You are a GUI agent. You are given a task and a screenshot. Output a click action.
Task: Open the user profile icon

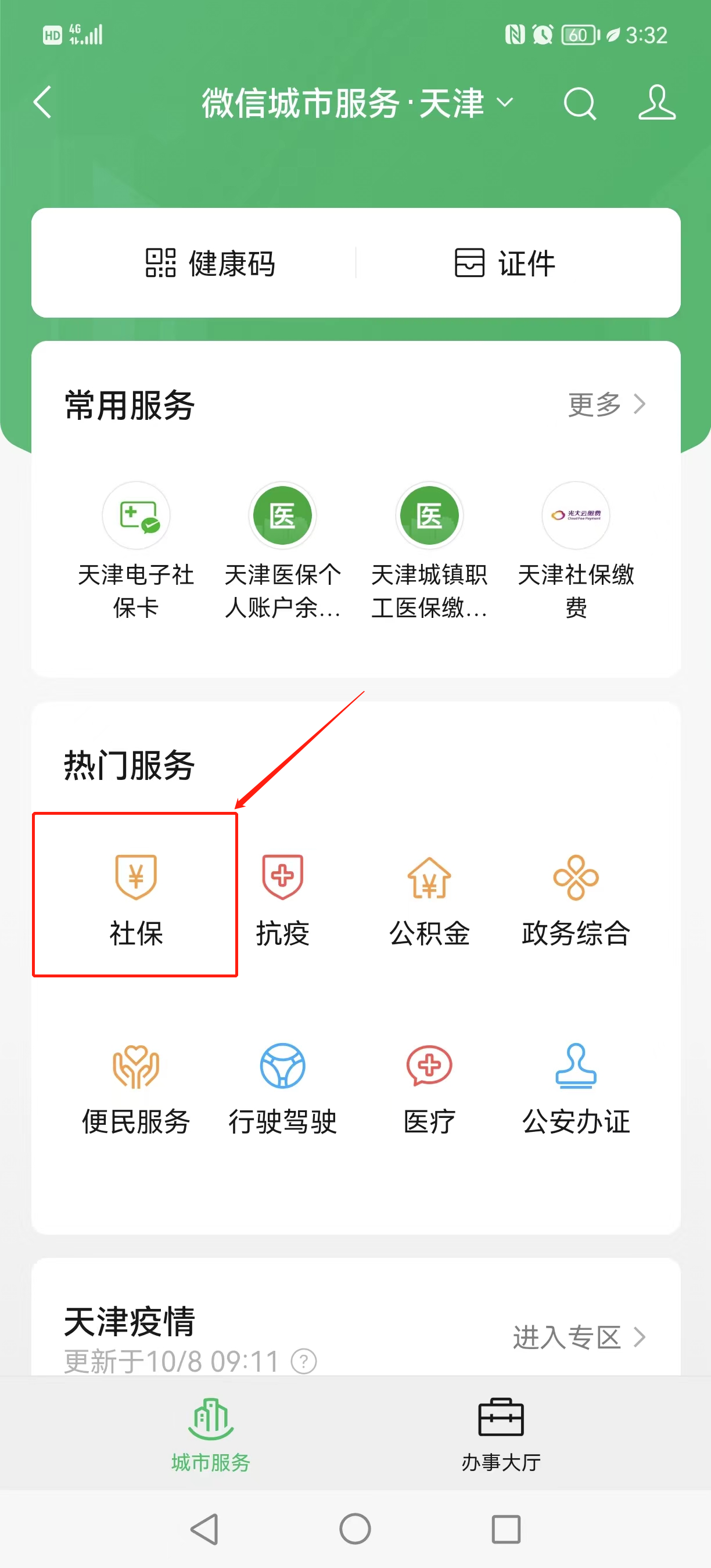coord(656,102)
